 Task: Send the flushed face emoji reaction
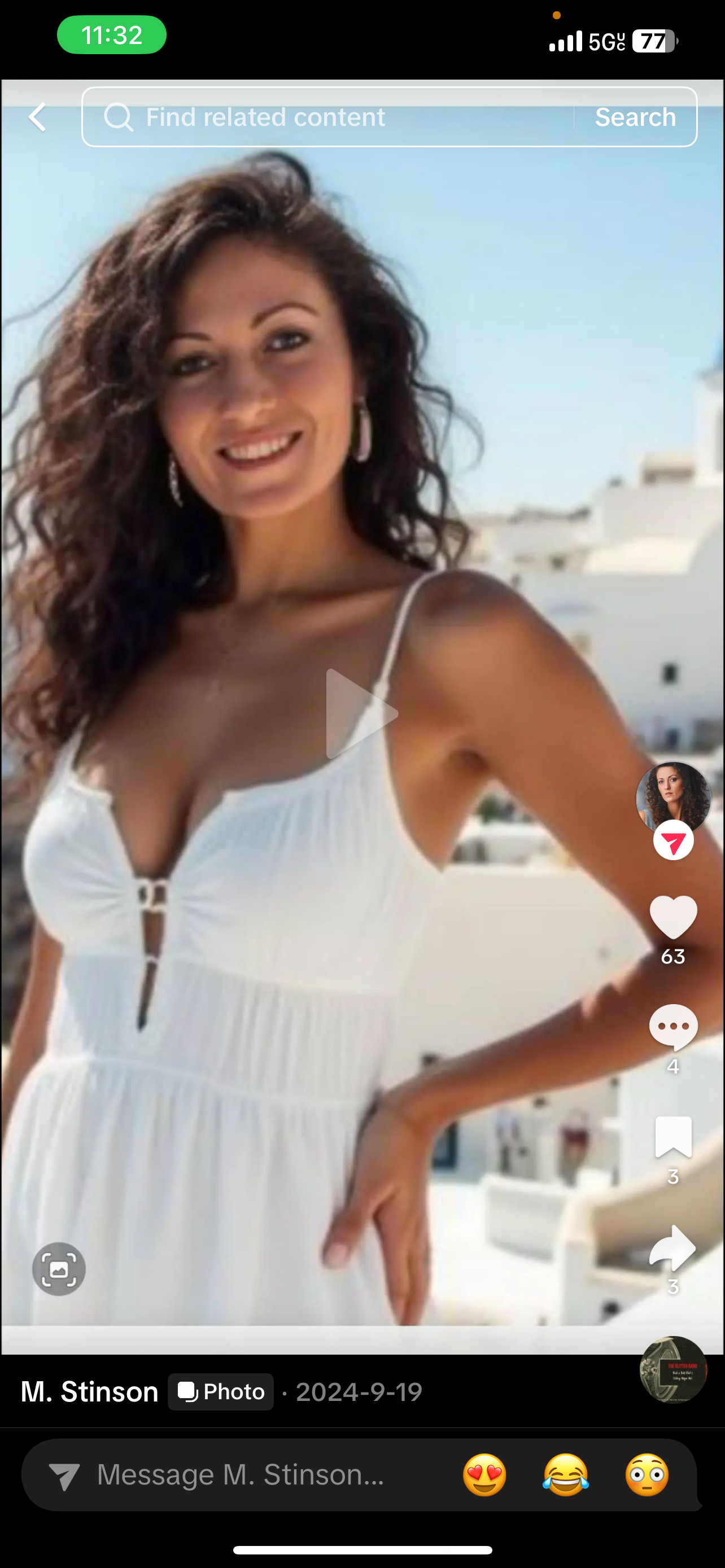[647, 1475]
